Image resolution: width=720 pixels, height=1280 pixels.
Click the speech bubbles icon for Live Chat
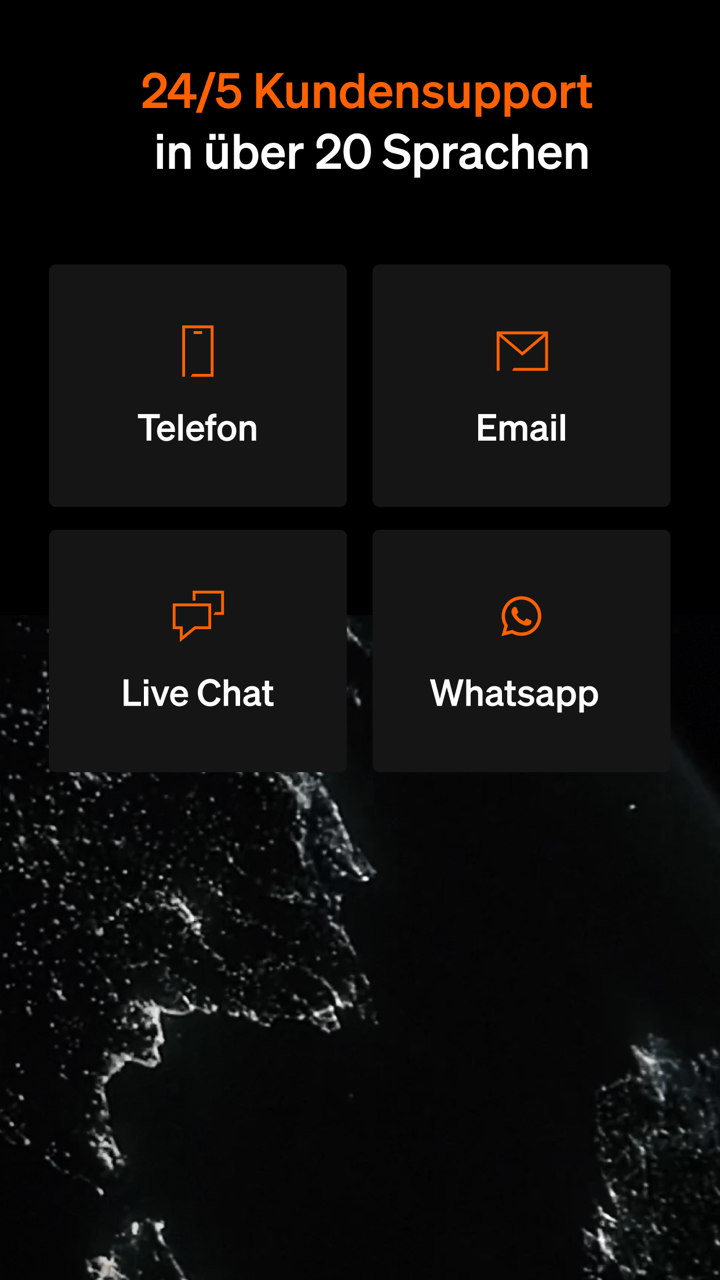198,616
